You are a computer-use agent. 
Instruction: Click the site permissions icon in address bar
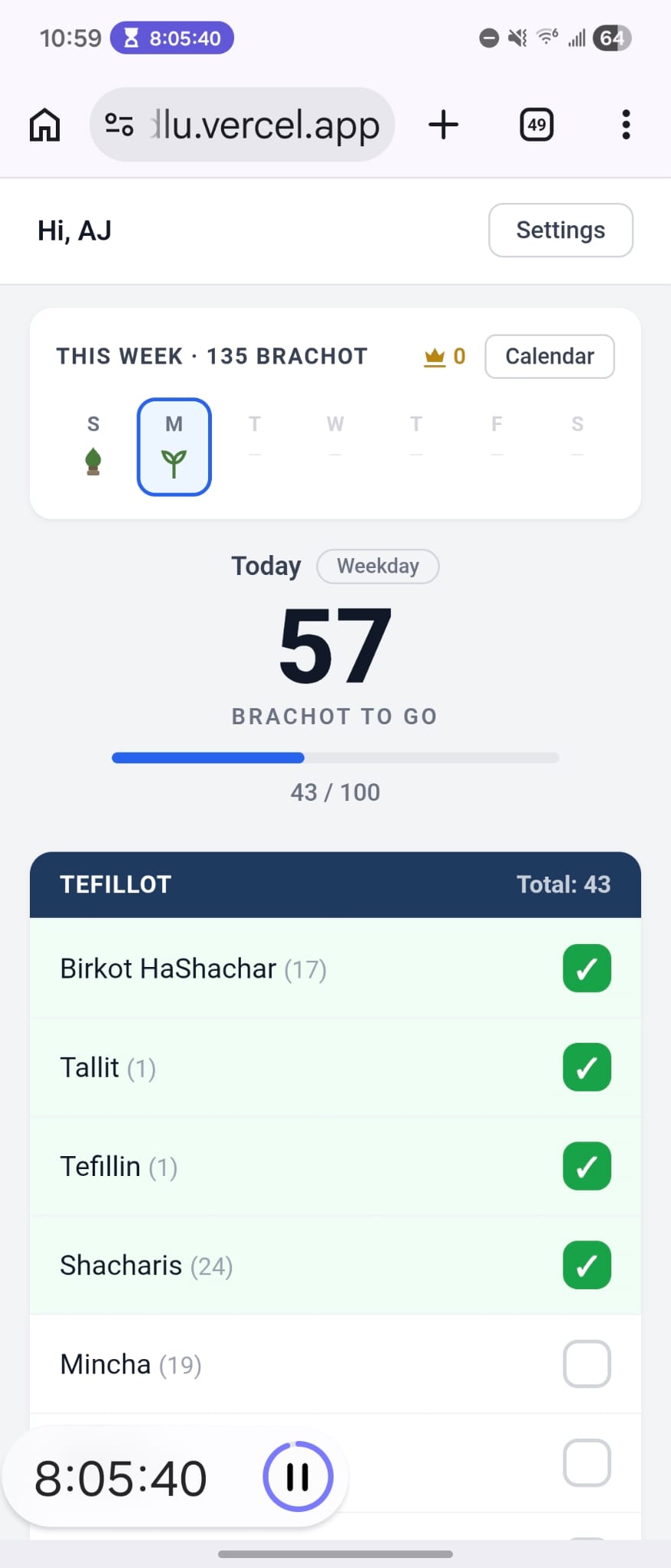click(117, 124)
